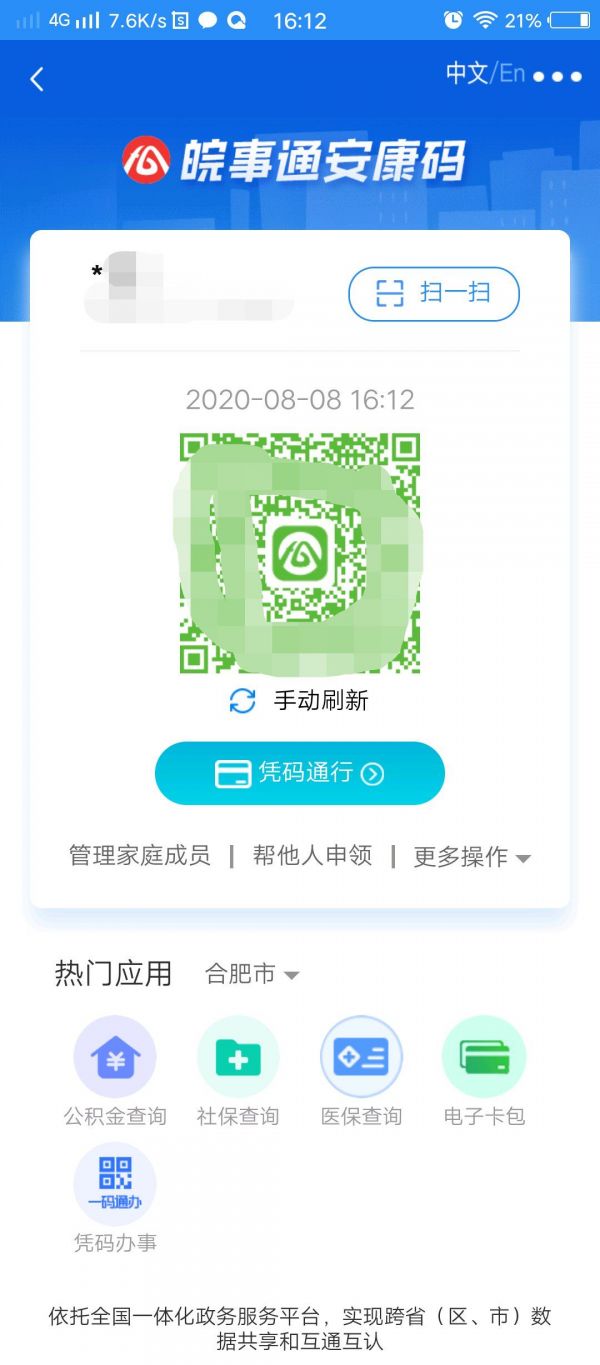Open 凭码办事
600x1365 pixels.
(115, 1199)
